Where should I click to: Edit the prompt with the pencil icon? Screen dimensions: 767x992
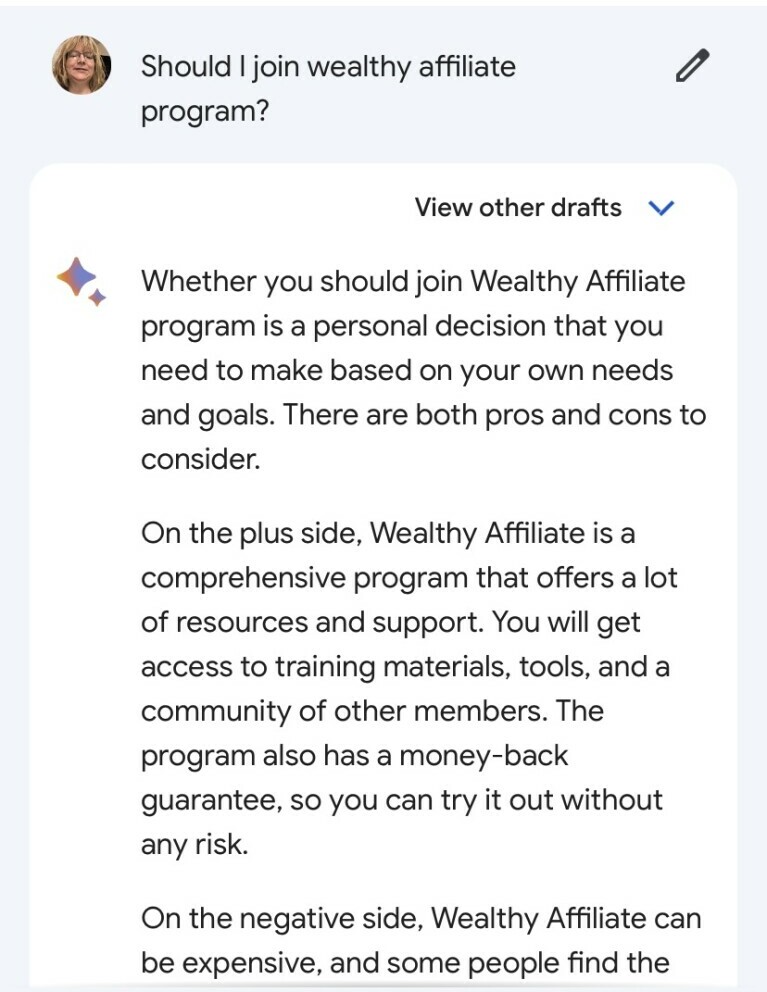coord(691,67)
